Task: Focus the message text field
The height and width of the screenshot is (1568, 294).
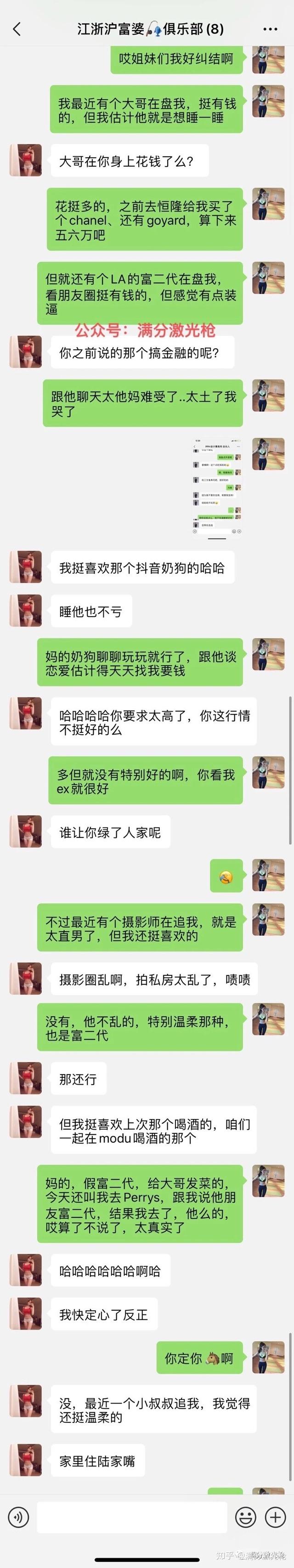Action: pos(133,1516)
